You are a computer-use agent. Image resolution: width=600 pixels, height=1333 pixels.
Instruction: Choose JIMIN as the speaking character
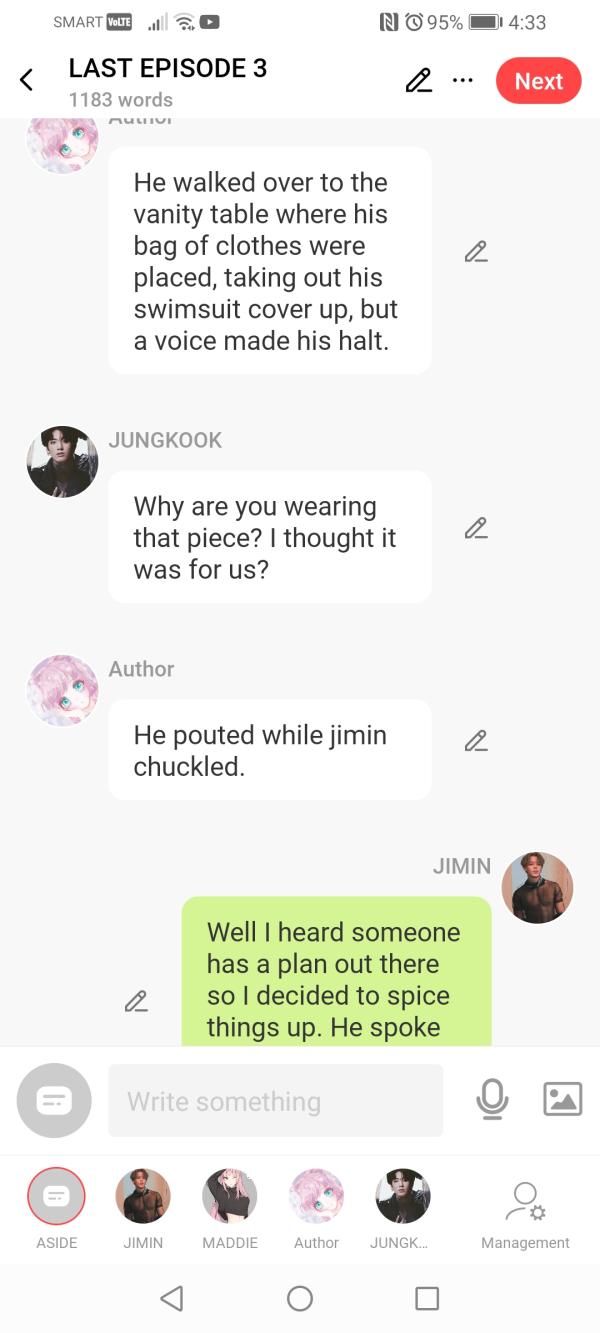click(143, 1196)
